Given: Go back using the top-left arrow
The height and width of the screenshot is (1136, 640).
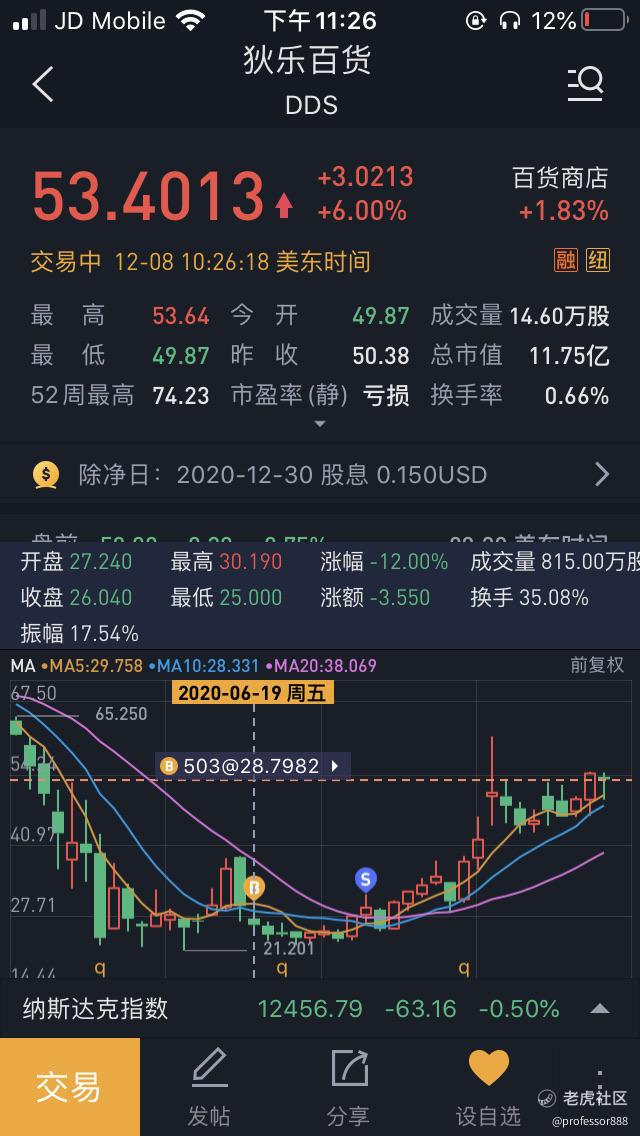Looking at the screenshot, I should click(42, 85).
